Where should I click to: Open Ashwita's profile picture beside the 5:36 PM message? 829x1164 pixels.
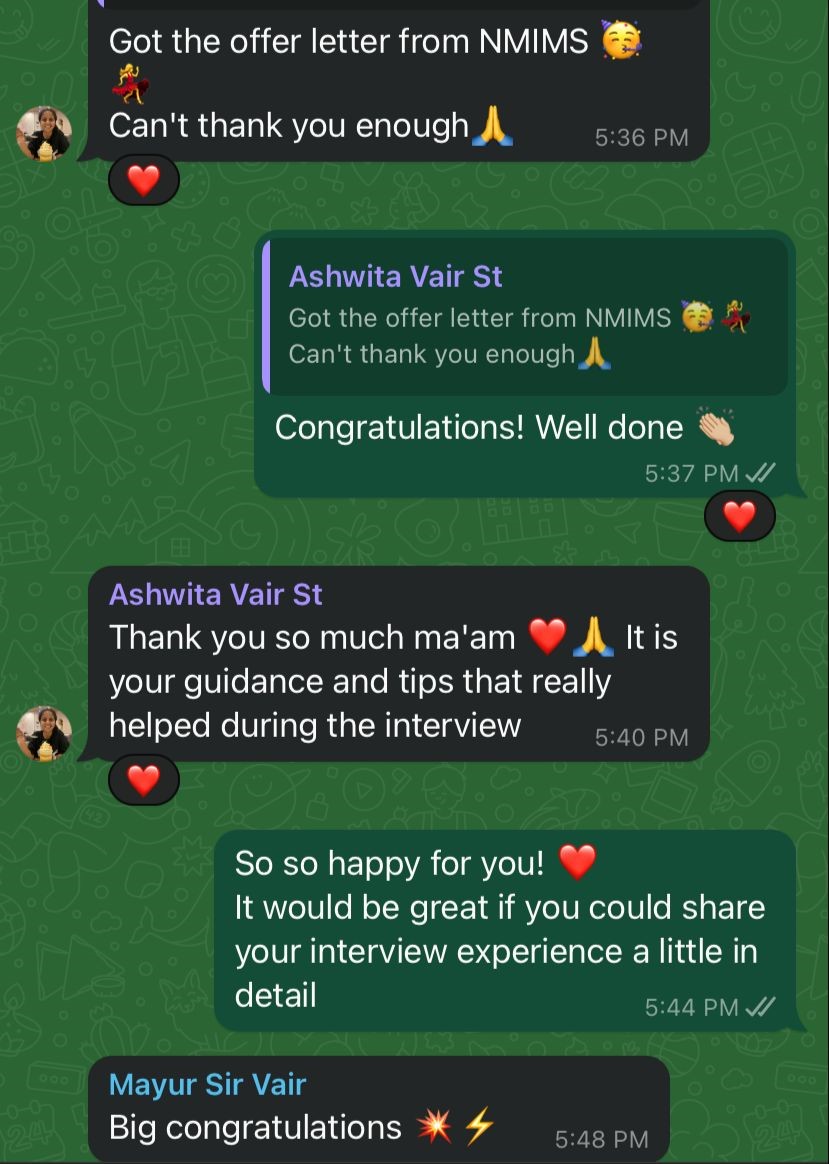coord(44,133)
